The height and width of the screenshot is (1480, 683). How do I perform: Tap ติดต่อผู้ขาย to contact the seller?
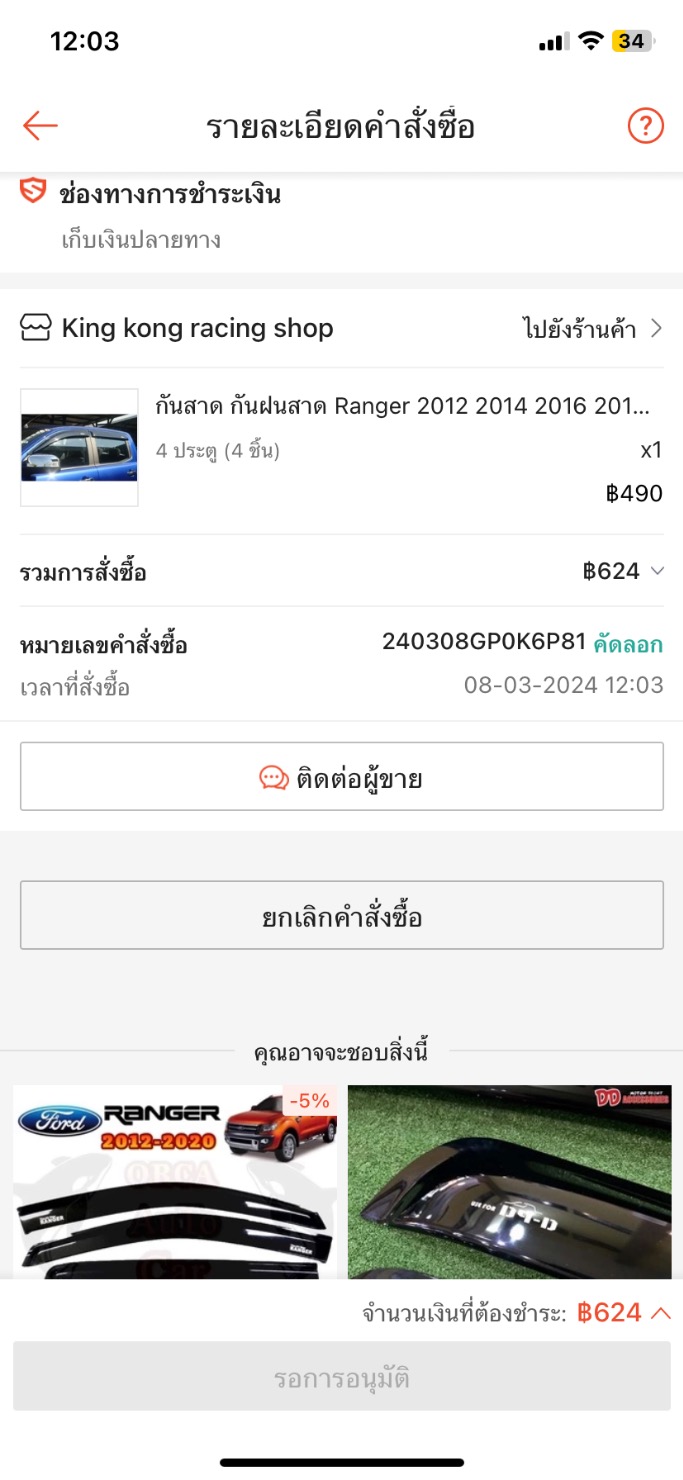coord(341,777)
